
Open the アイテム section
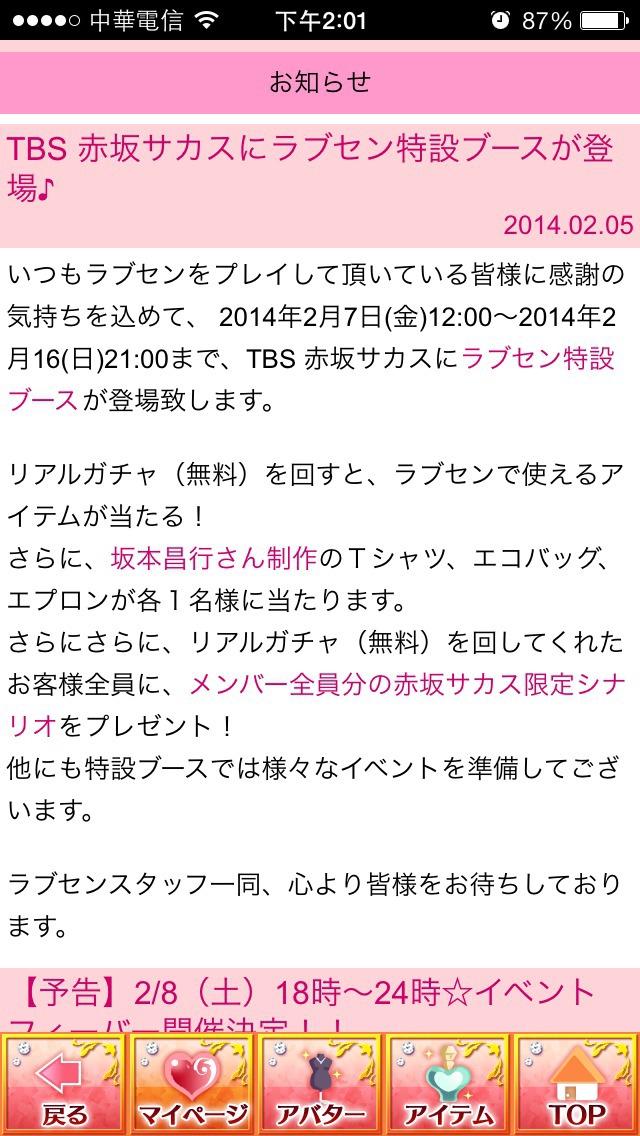(449, 1085)
